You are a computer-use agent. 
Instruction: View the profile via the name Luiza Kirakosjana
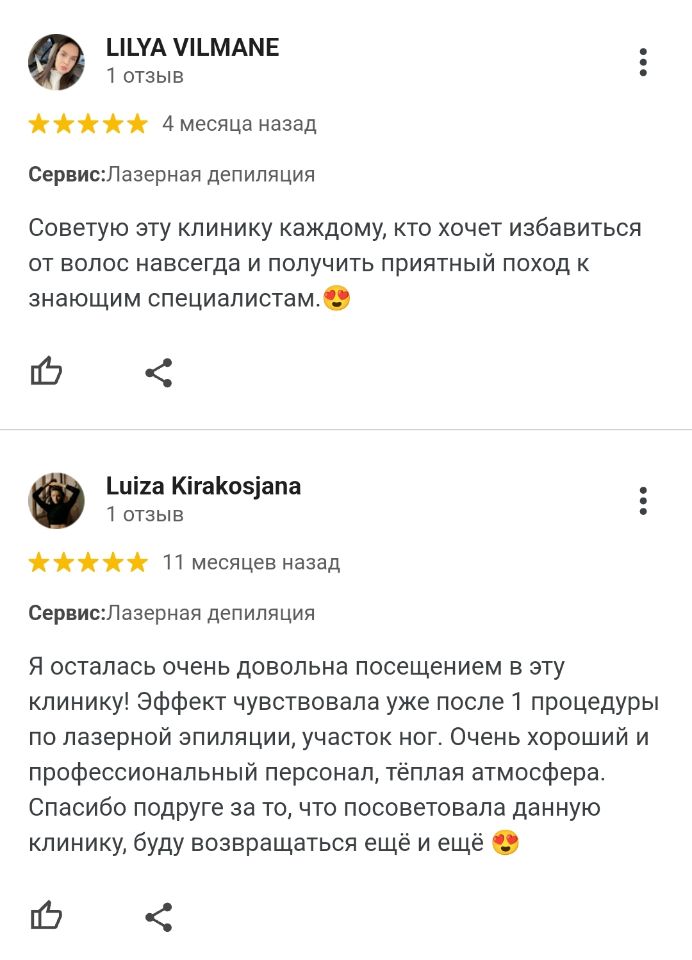(x=203, y=486)
